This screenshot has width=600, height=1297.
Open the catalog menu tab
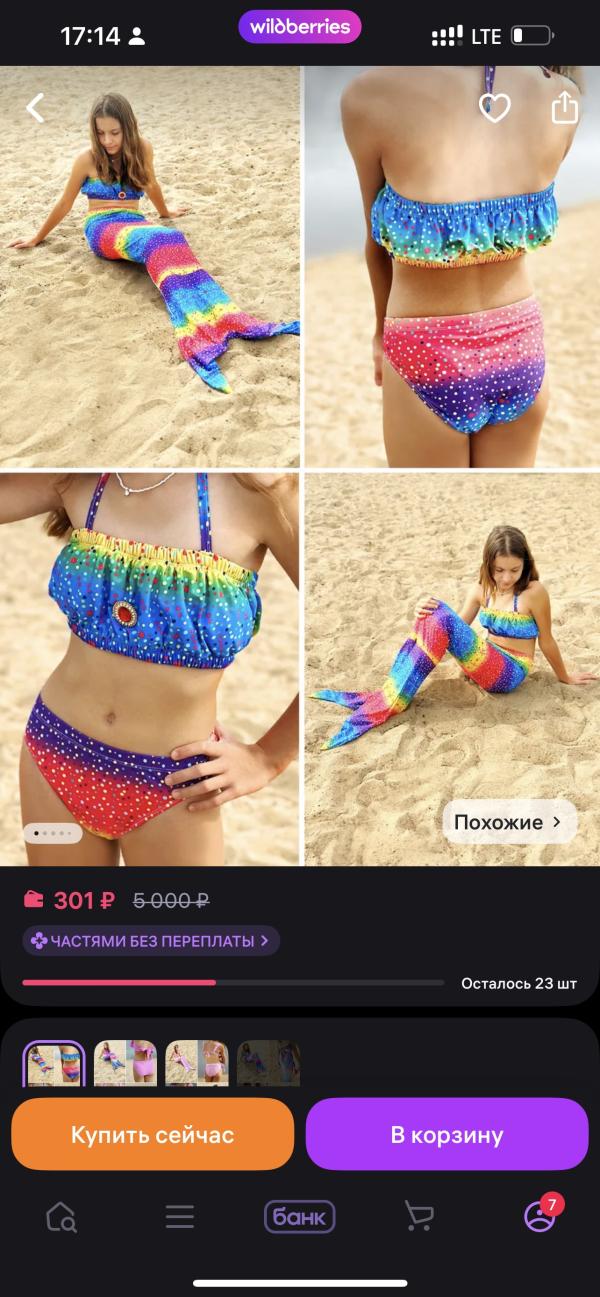180,1216
